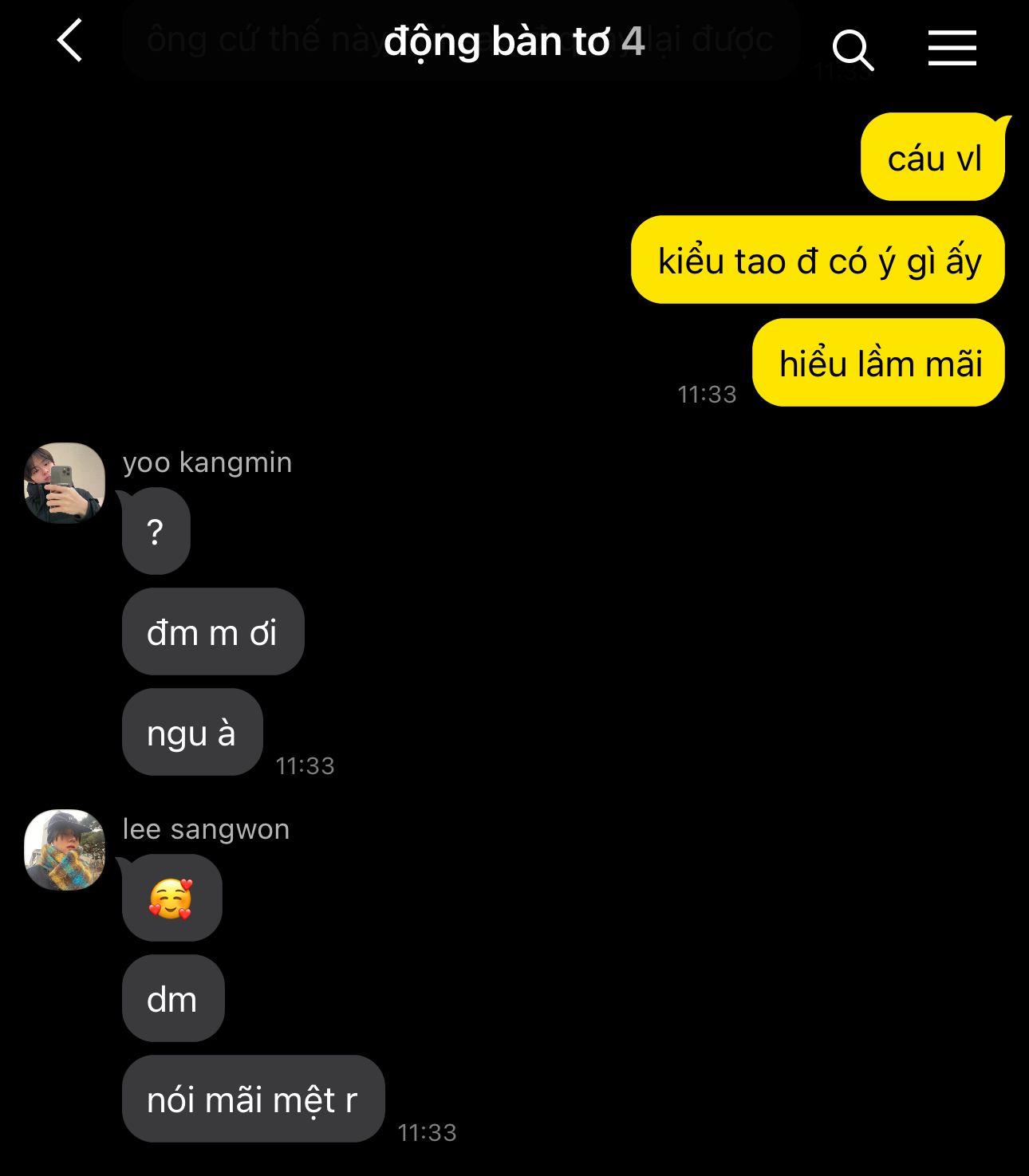Image resolution: width=1029 pixels, height=1176 pixels.
Task: Go back from the chat room
Action: coord(70,41)
